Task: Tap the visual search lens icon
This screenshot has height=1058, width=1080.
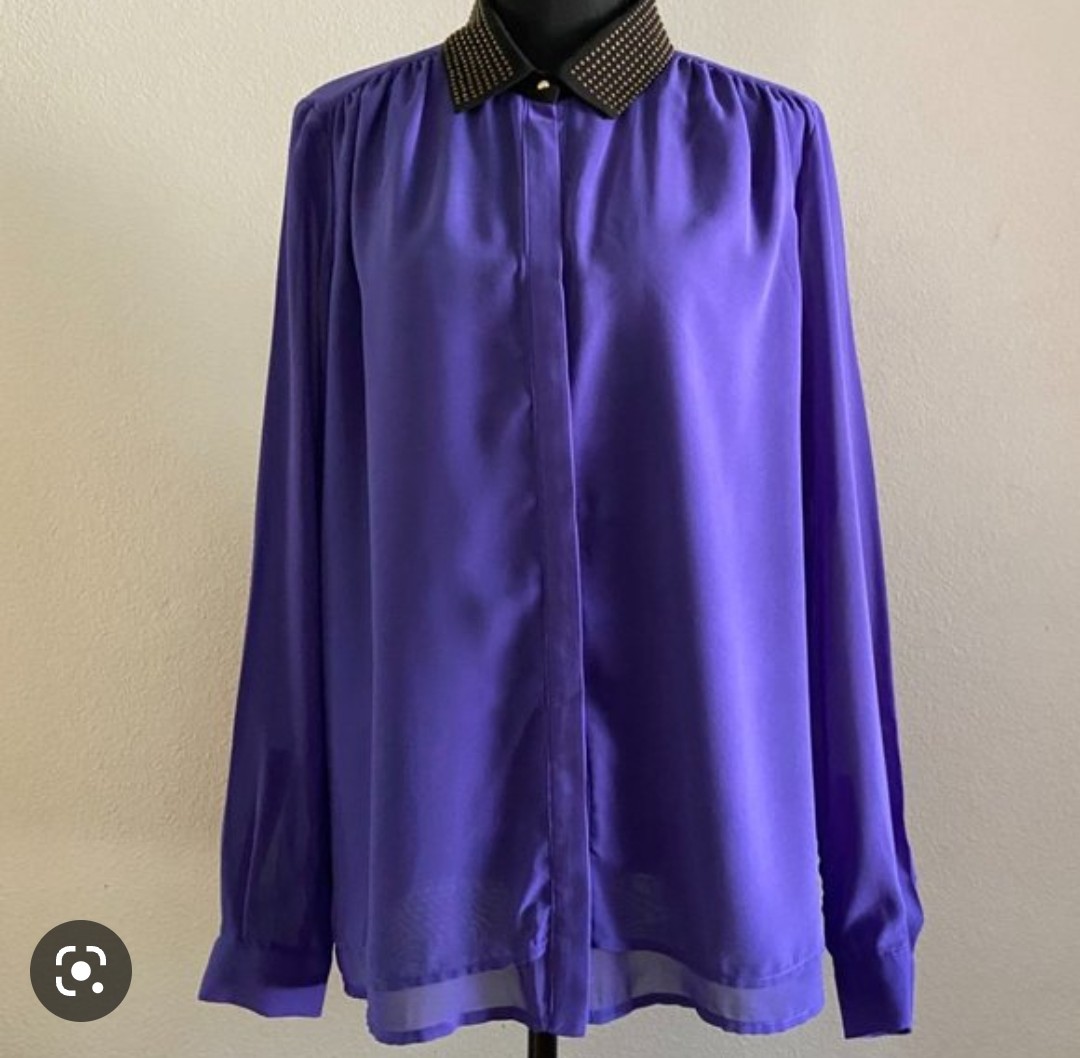Action: click(81, 970)
